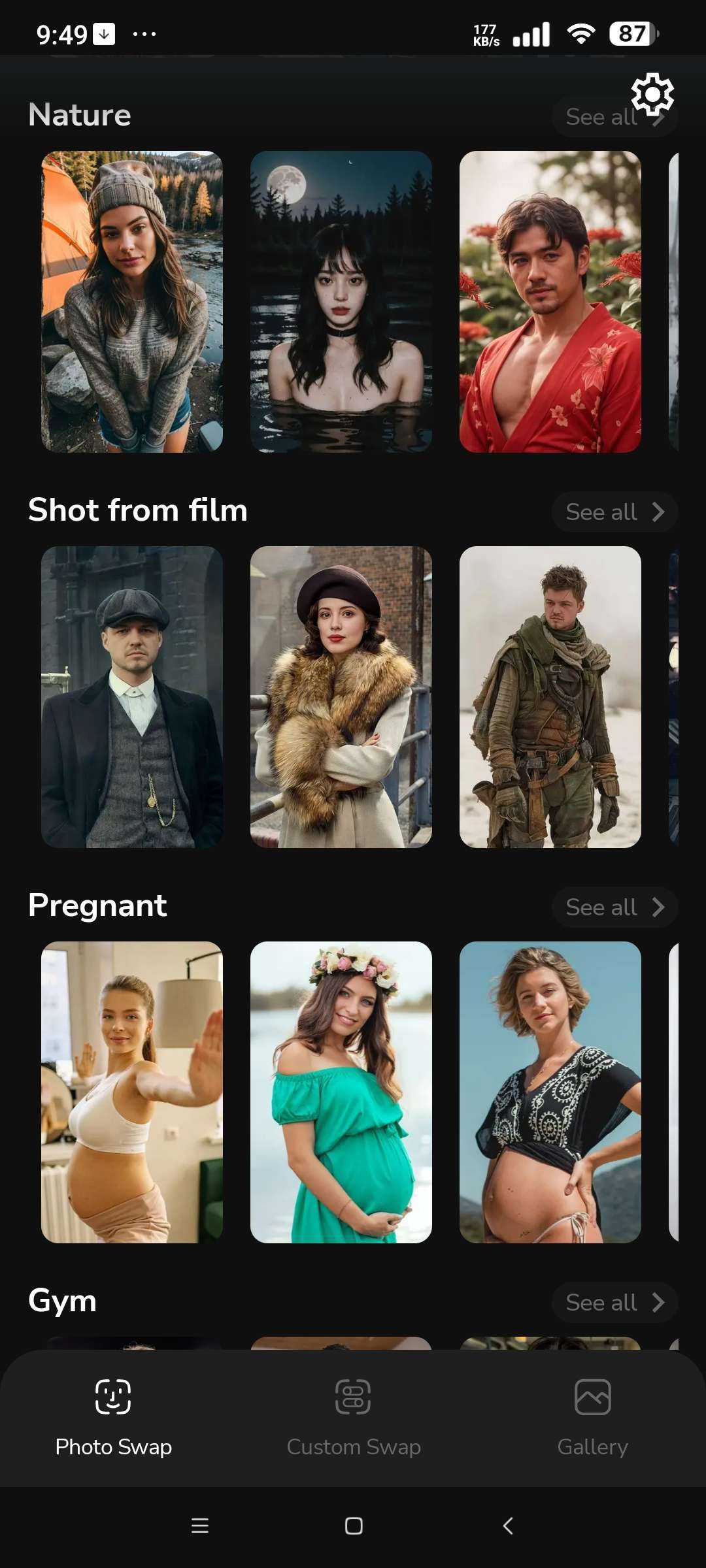
Task: Pick the black embroidered top Pregnant template
Action: click(x=550, y=1092)
